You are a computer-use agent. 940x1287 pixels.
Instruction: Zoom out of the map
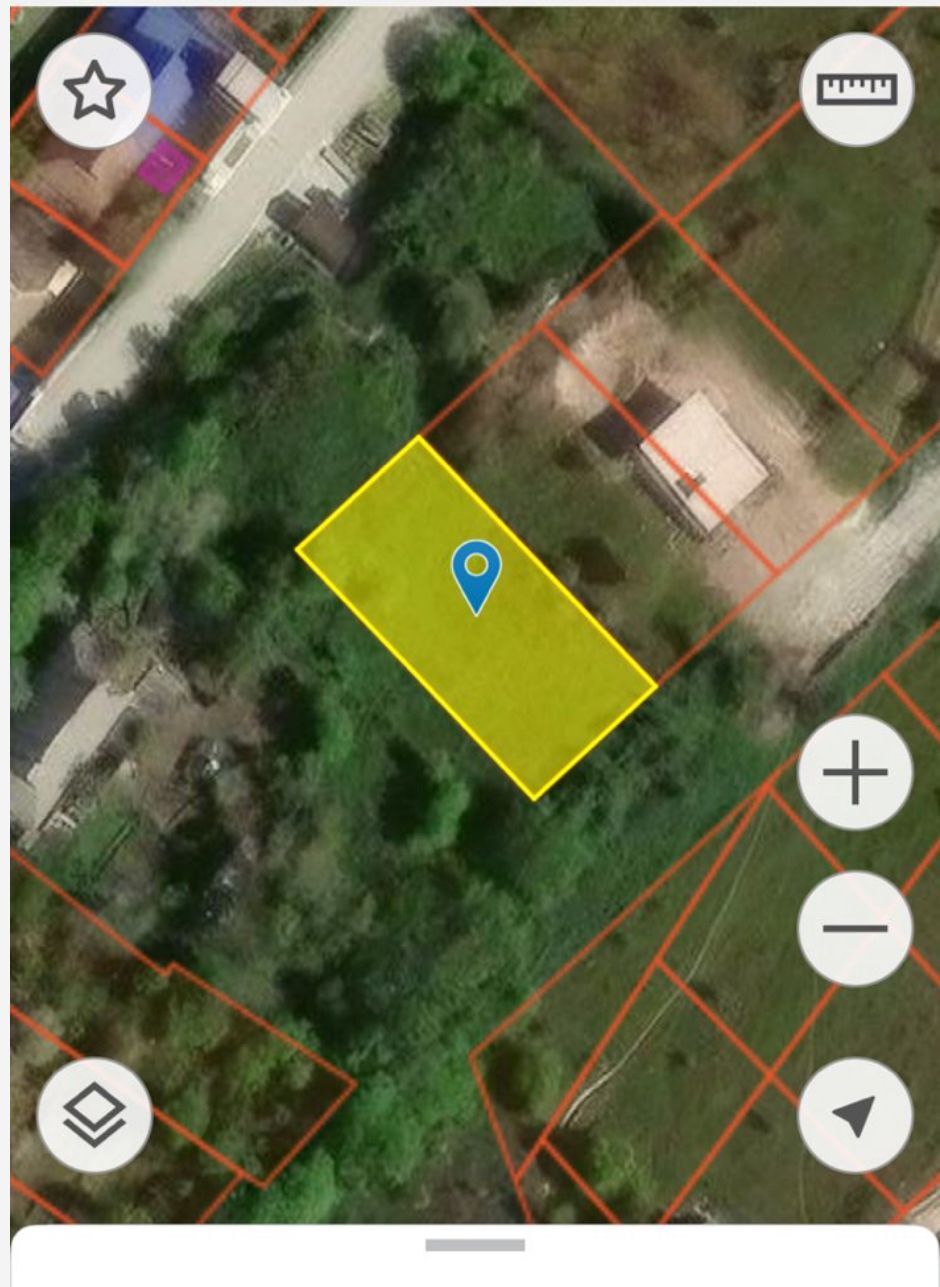coord(855,929)
